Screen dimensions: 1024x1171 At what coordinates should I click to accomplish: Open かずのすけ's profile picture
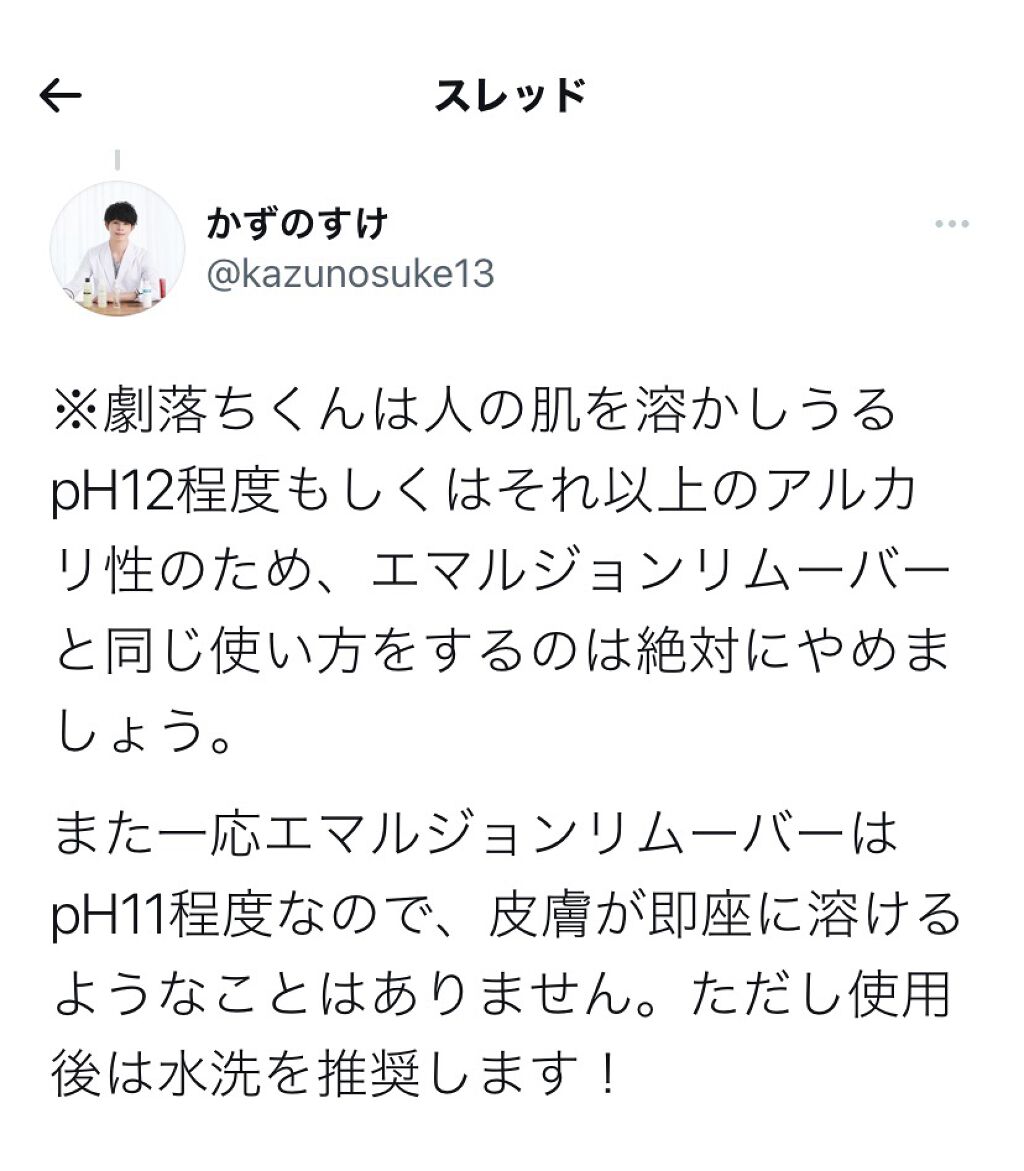point(117,249)
